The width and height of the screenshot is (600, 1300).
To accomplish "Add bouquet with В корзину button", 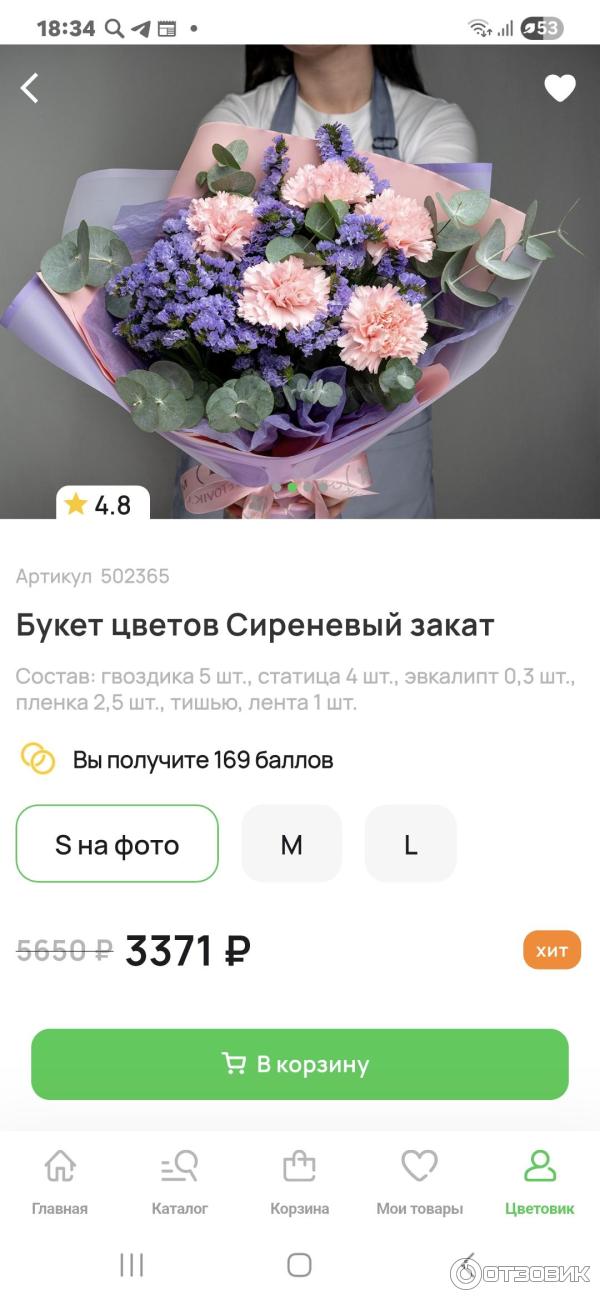I will pos(300,1064).
